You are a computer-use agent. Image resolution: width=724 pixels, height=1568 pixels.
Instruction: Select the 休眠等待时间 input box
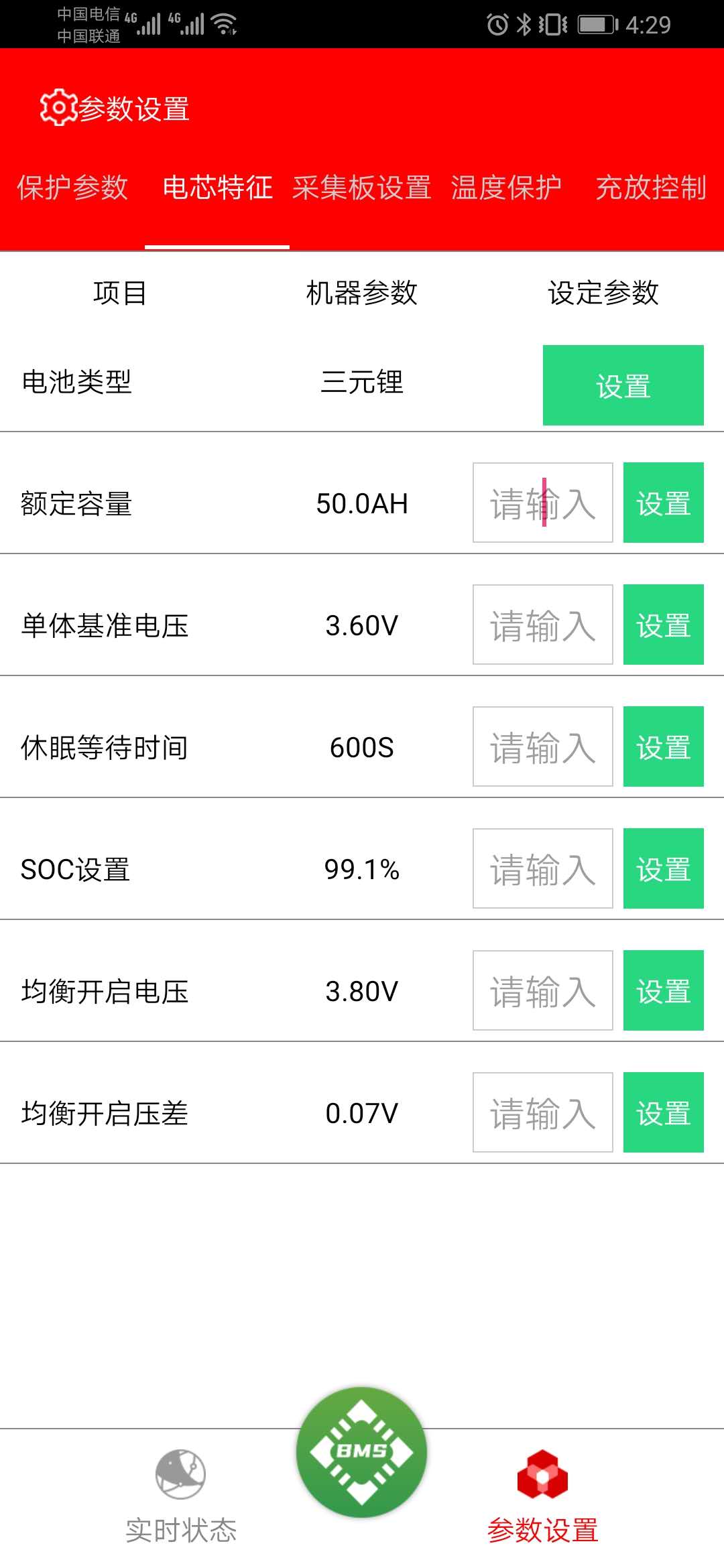tap(543, 746)
